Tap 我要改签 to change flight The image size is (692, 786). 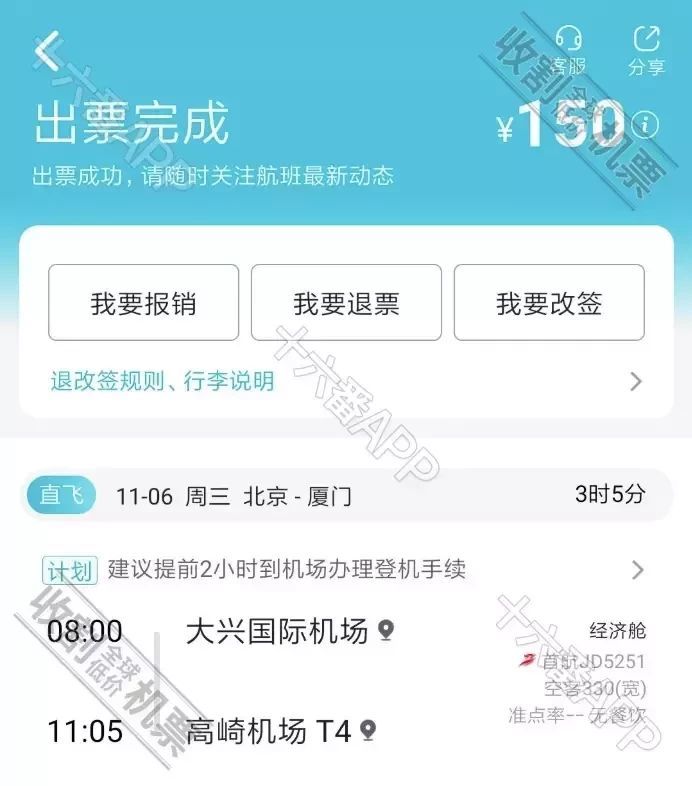549,303
